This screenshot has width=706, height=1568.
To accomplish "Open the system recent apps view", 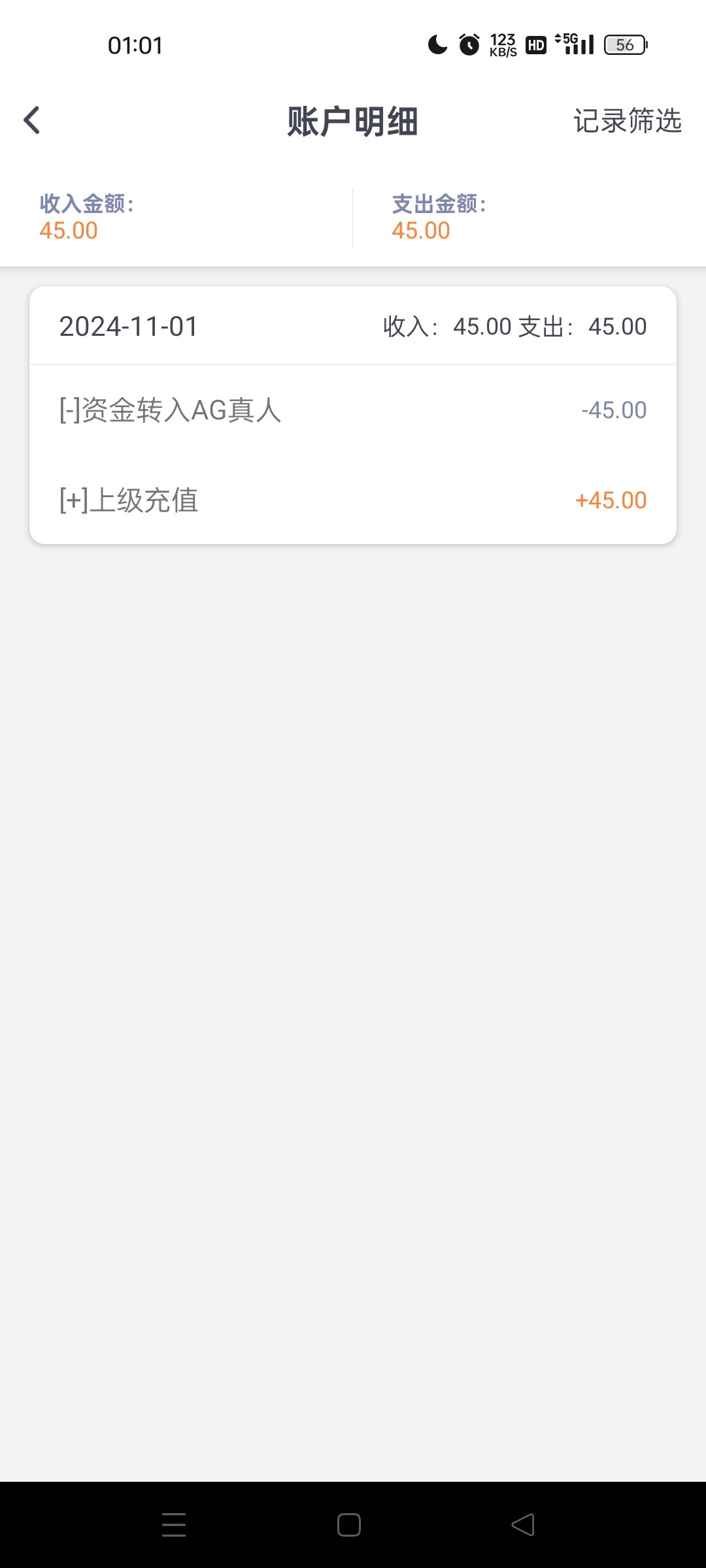I will [x=174, y=1525].
